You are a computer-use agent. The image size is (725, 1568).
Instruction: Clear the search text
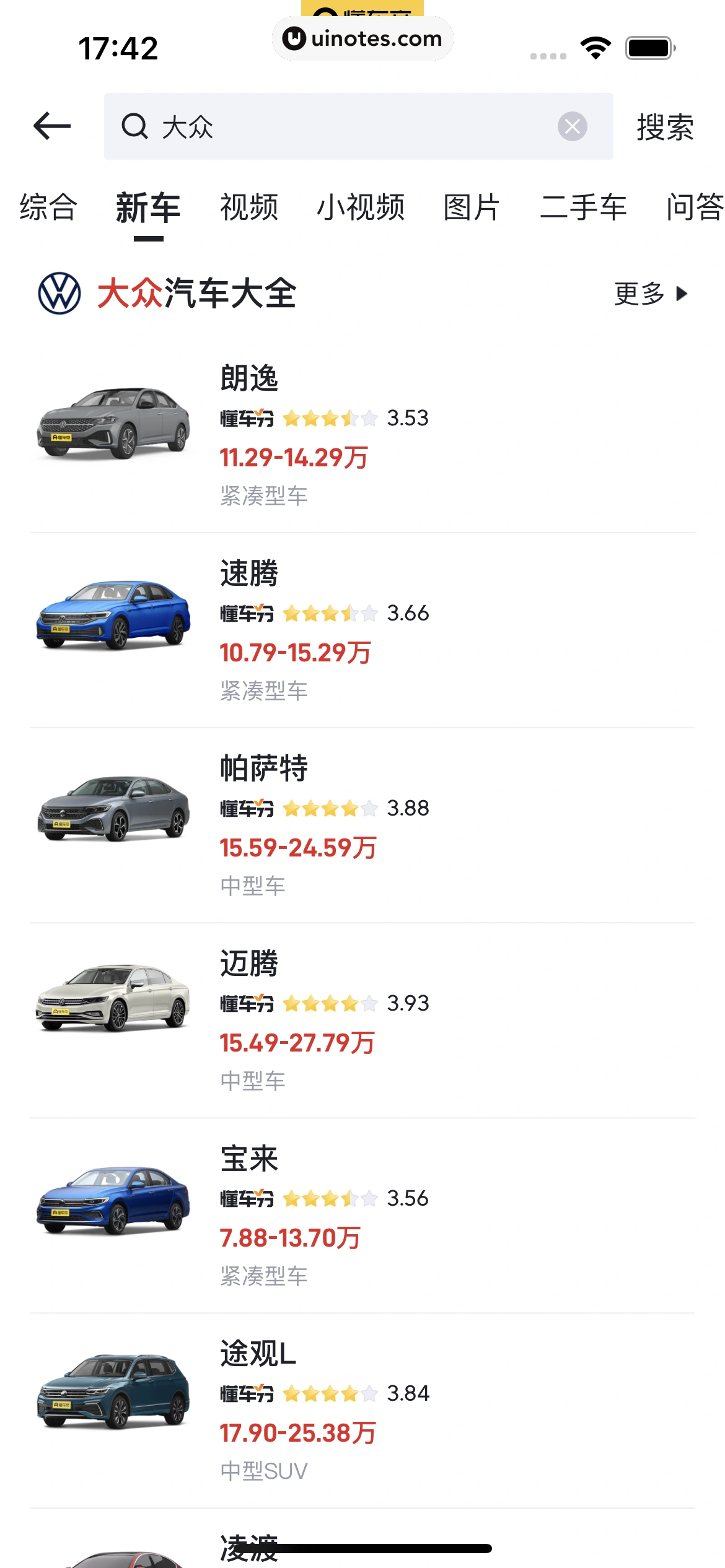572,126
